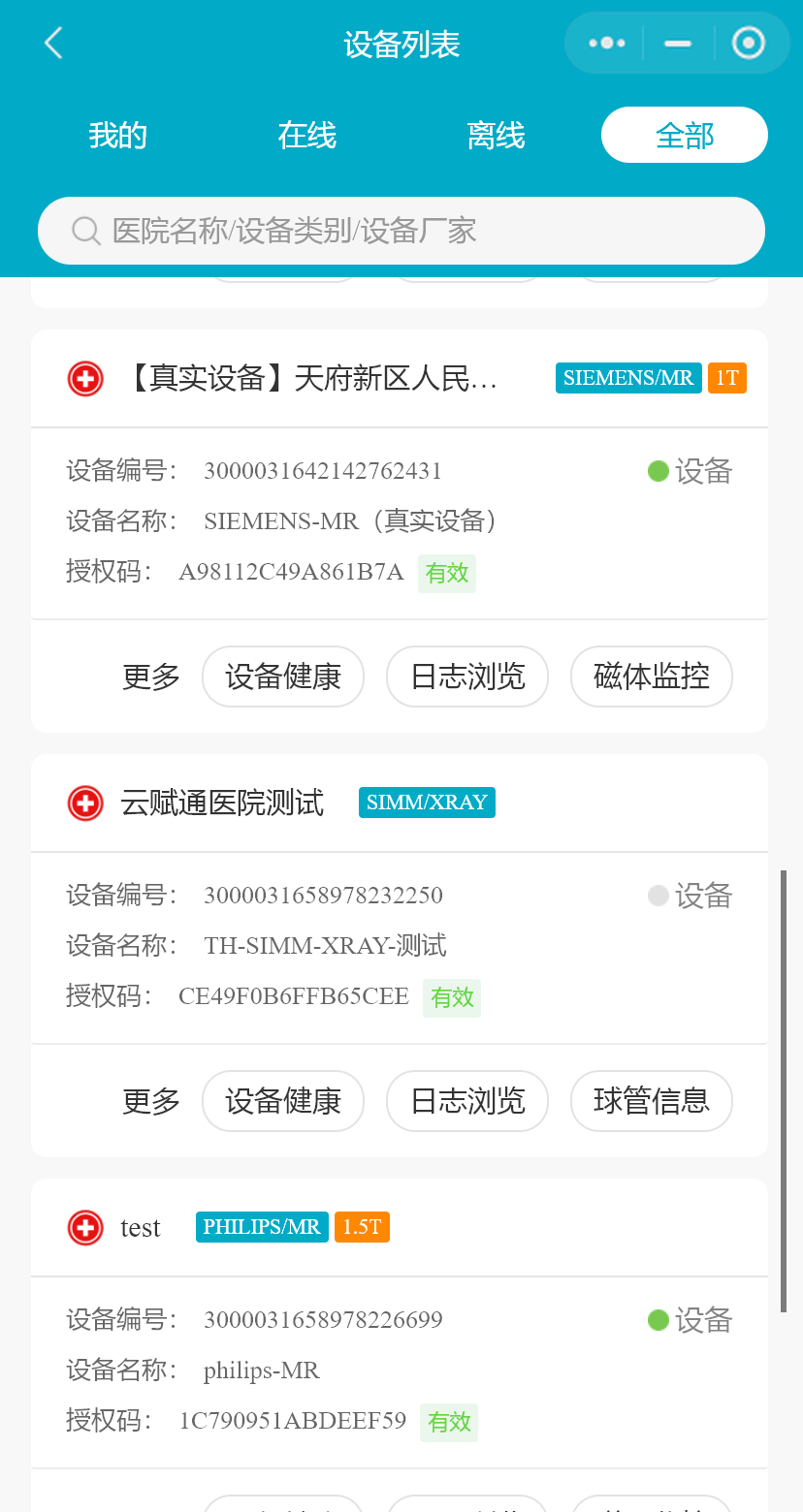Open 球管信息 for the TH-SIMM-XRAY device
The image size is (803, 1512).
coord(651,1101)
